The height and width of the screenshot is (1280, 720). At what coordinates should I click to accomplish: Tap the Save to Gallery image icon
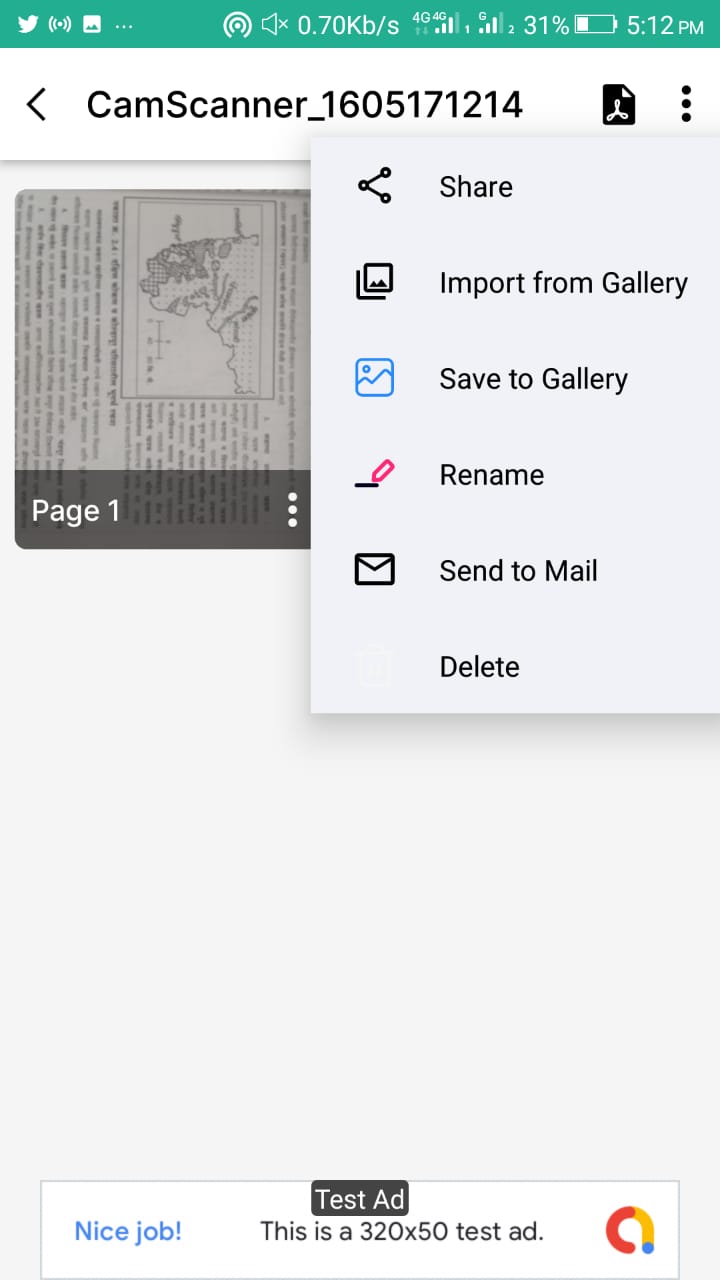[x=374, y=377]
